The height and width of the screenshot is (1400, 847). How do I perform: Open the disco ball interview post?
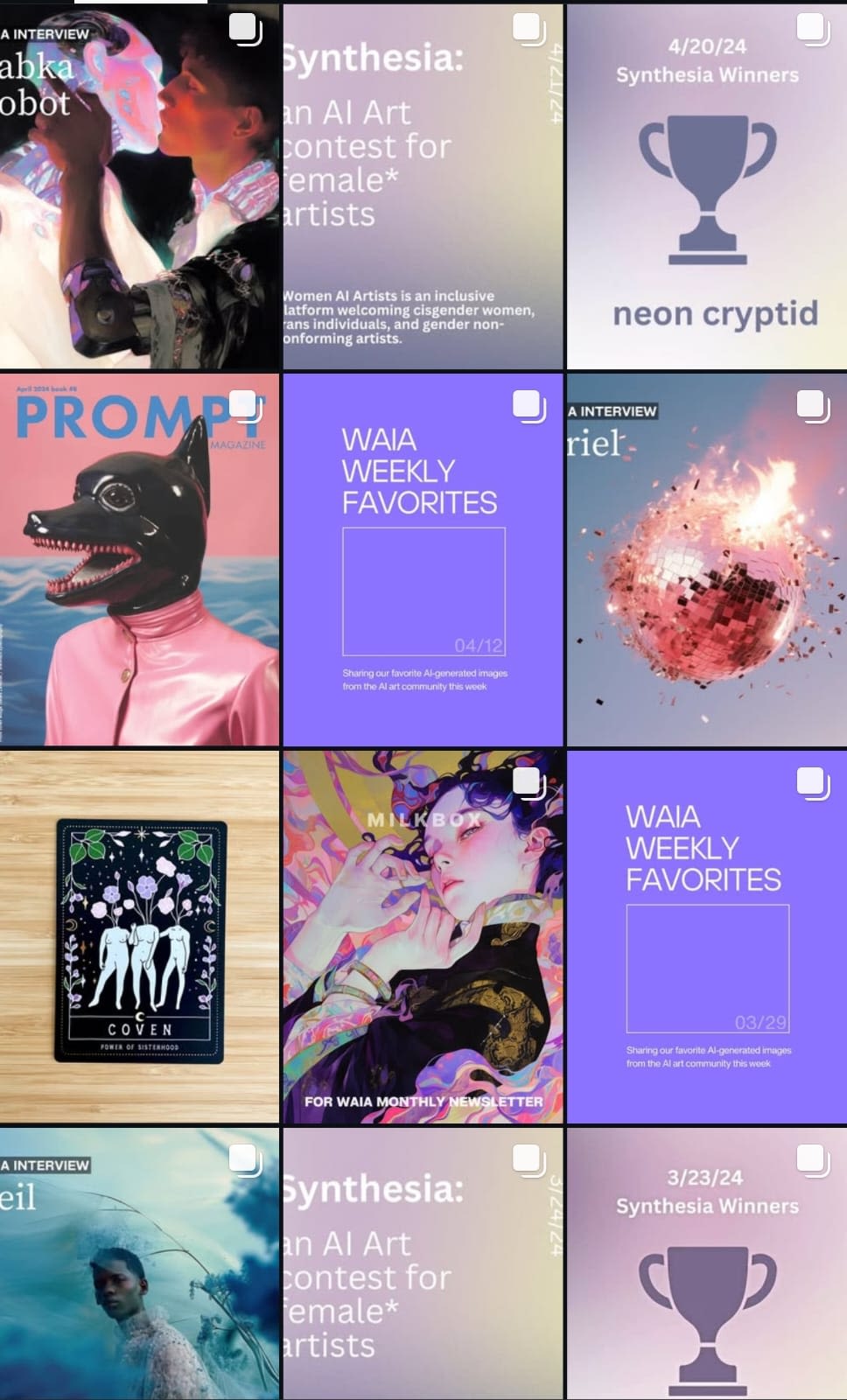(707, 560)
